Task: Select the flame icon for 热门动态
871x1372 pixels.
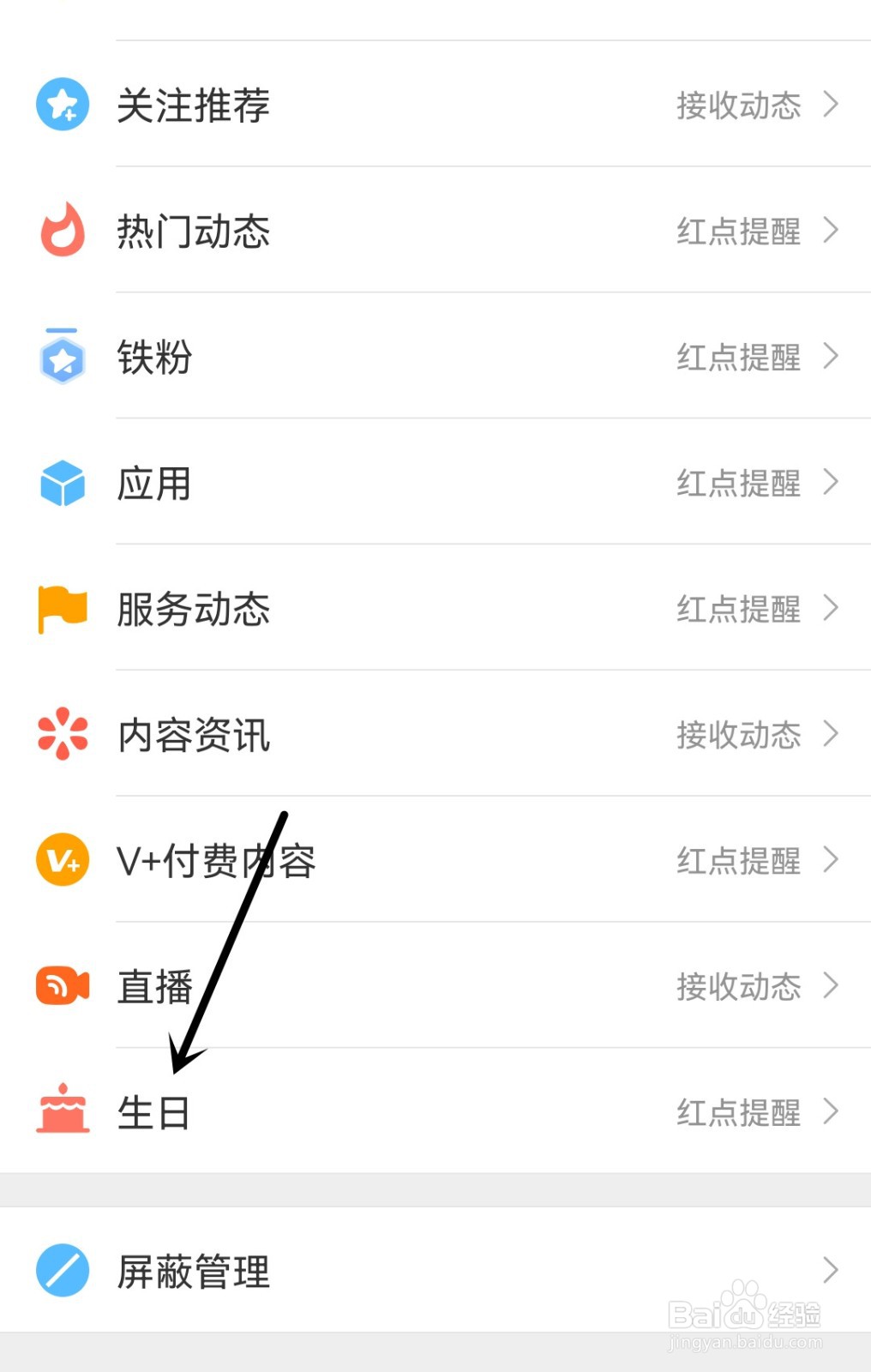Action: pyautogui.click(x=61, y=230)
